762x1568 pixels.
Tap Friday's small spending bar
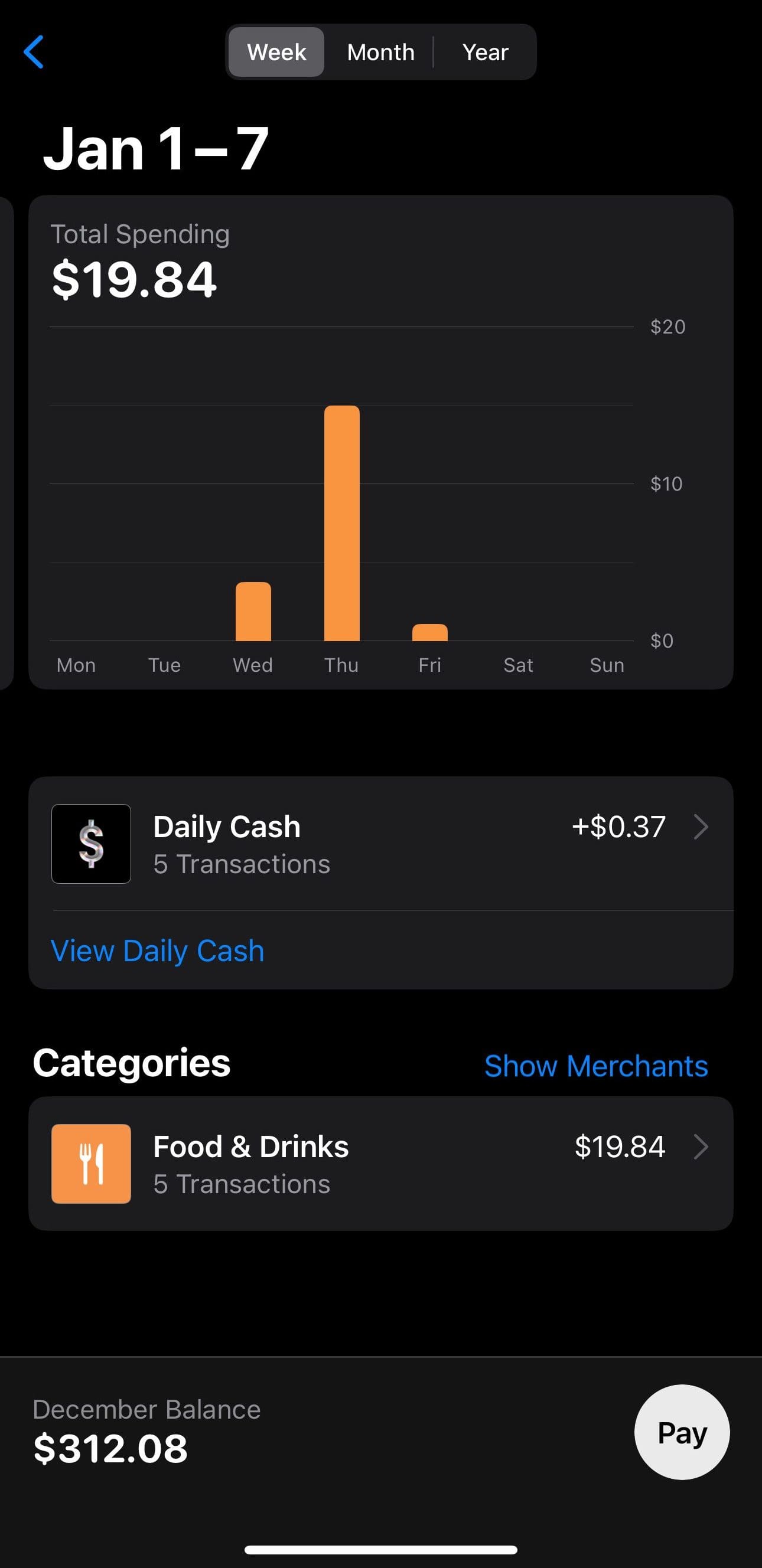pos(429,633)
